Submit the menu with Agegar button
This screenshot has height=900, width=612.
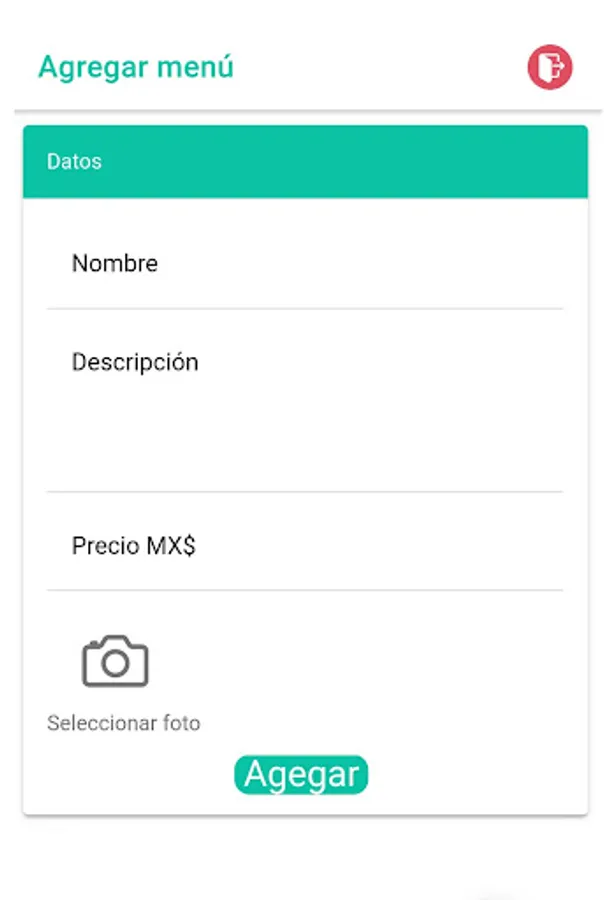pyautogui.click(x=302, y=775)
